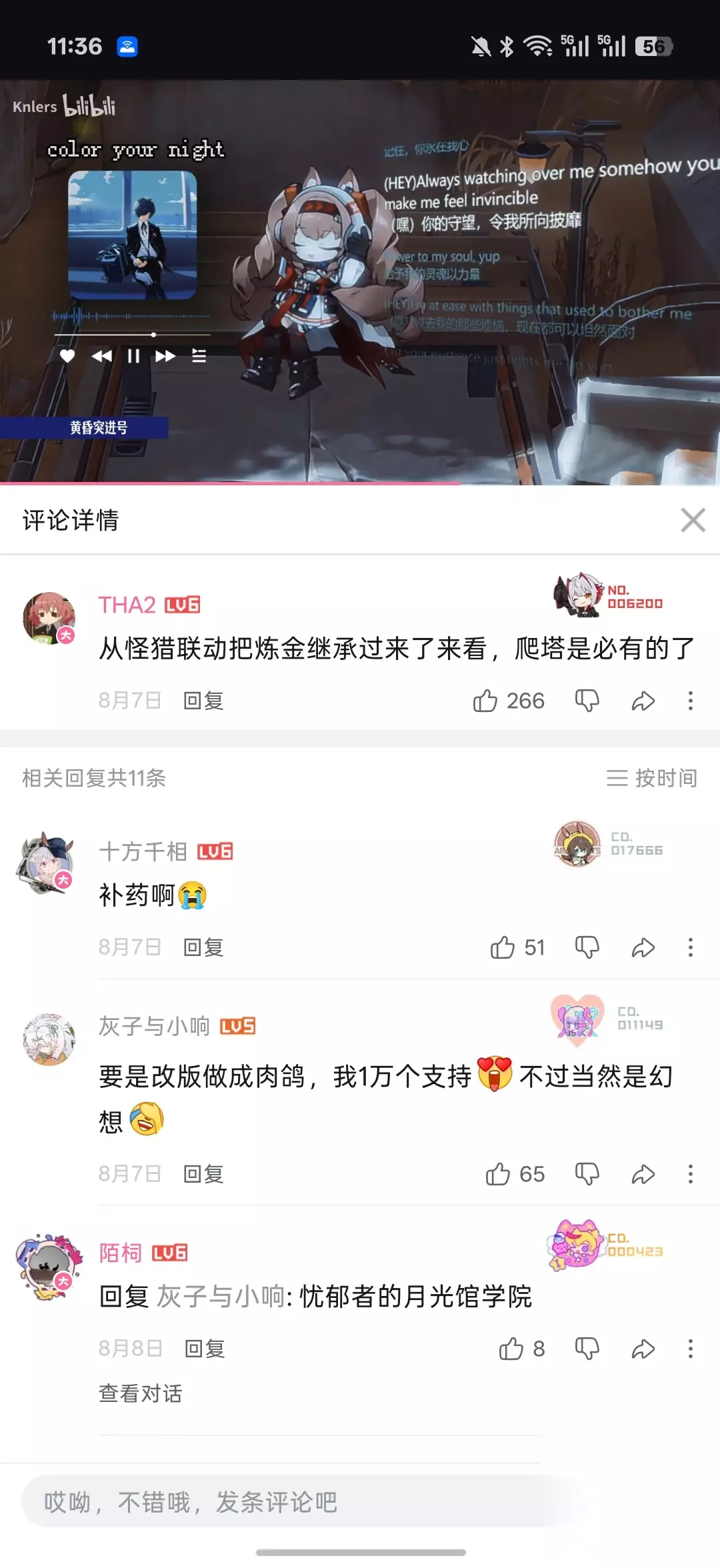Like THA2's comment
The height and width of the screenshot is (1568, 720).
(x=509, y=701)
